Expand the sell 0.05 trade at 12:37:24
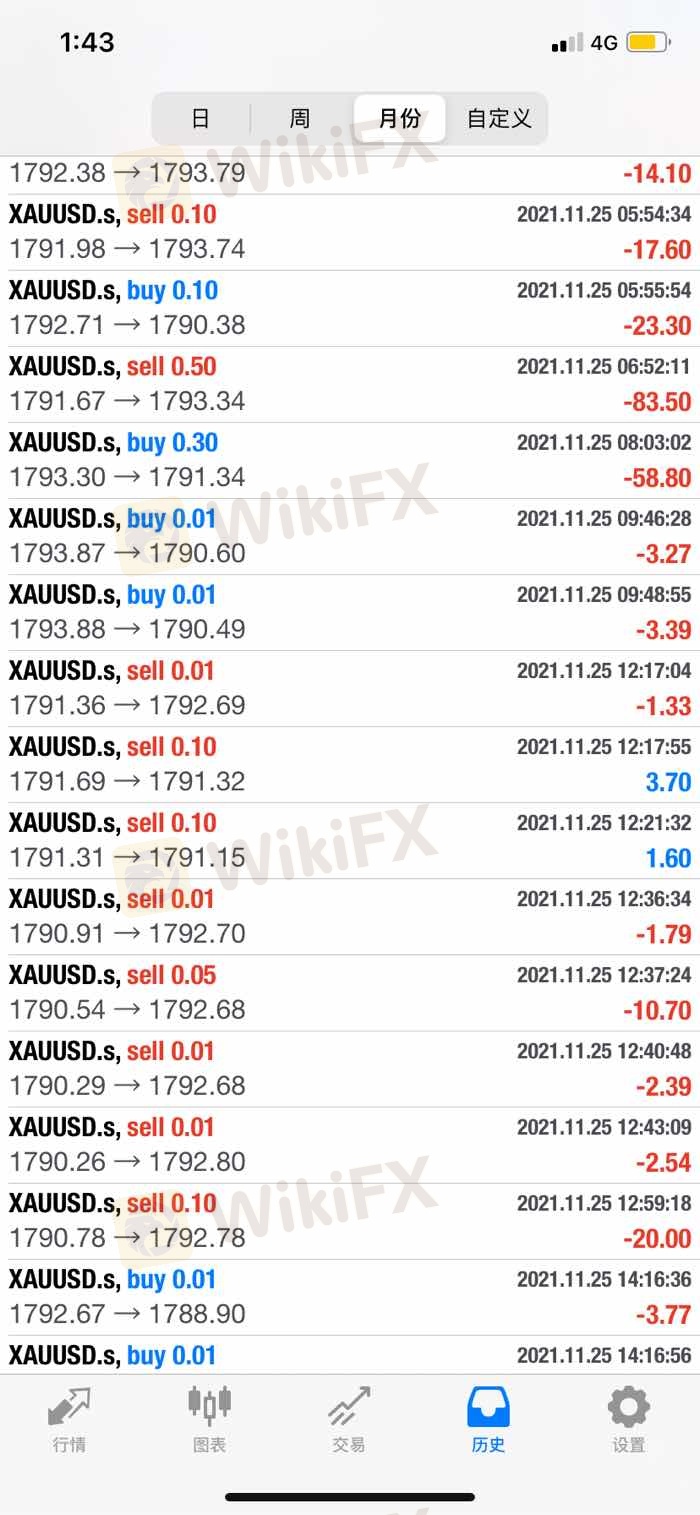Image resolution: width=700 pixels, height=1515 pixels. [x=350, y=992]
